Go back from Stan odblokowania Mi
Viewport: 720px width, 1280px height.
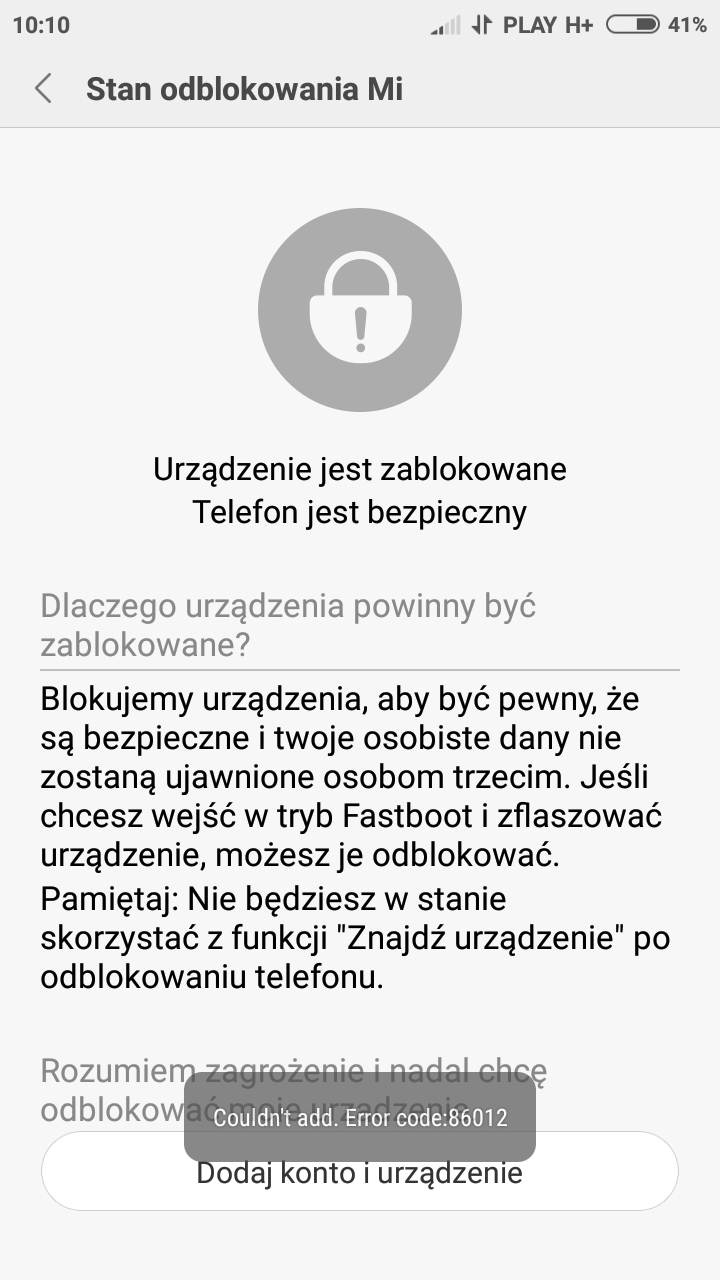(43, 89)
